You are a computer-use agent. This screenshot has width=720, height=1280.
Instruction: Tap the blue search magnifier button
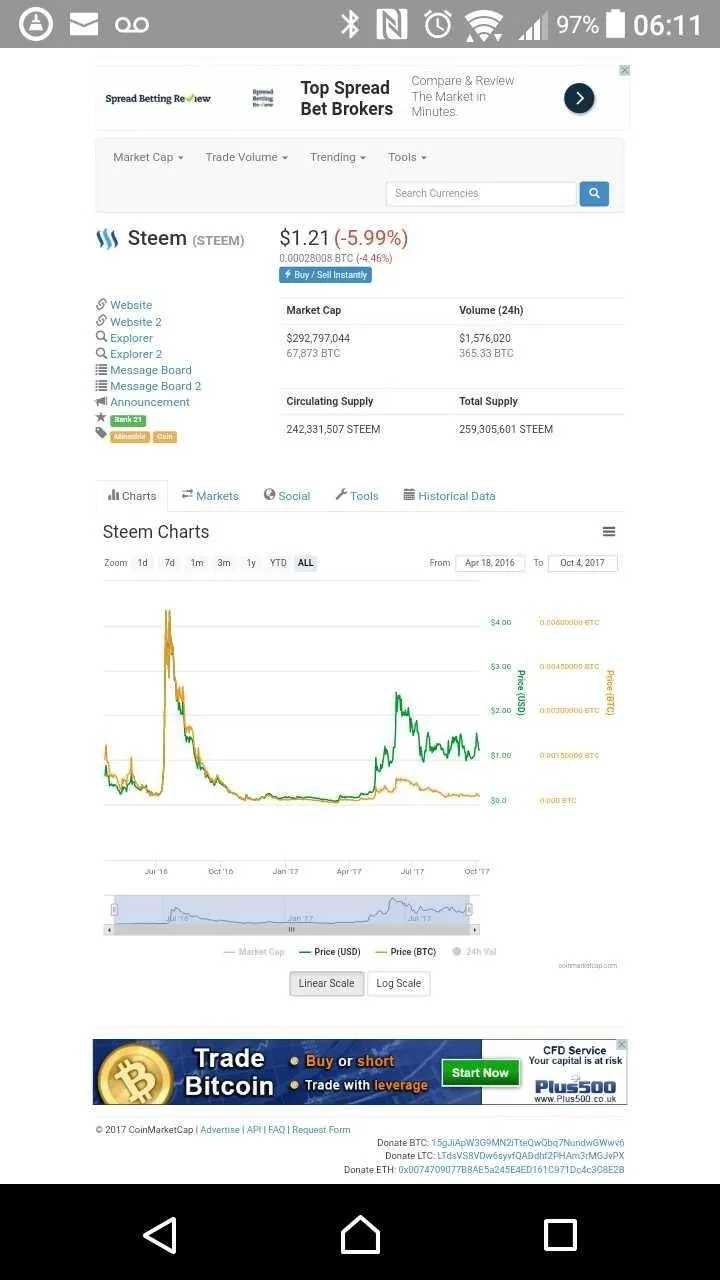594,193
